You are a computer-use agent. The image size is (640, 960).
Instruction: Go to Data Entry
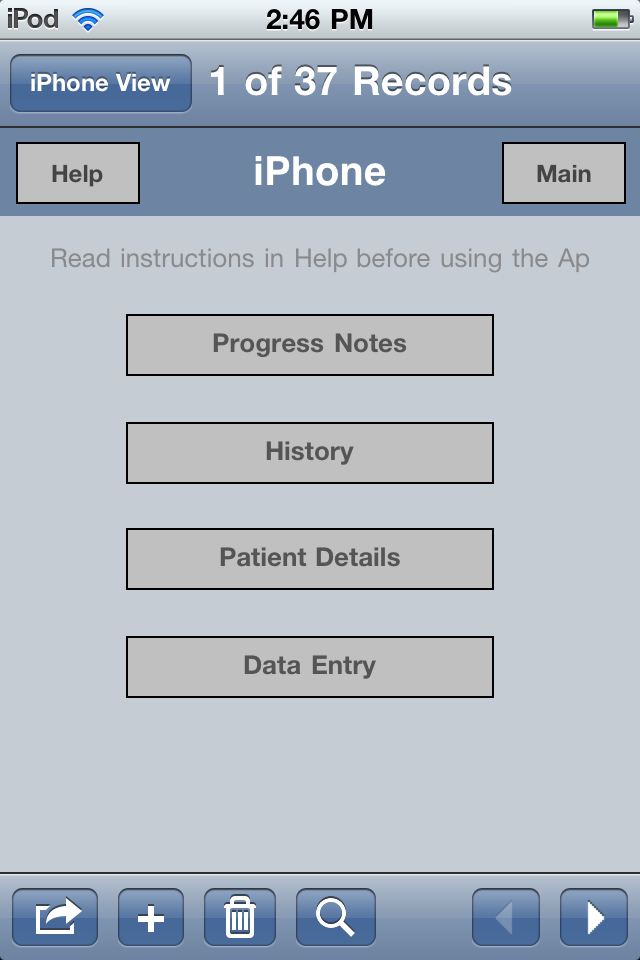(309, 666)
